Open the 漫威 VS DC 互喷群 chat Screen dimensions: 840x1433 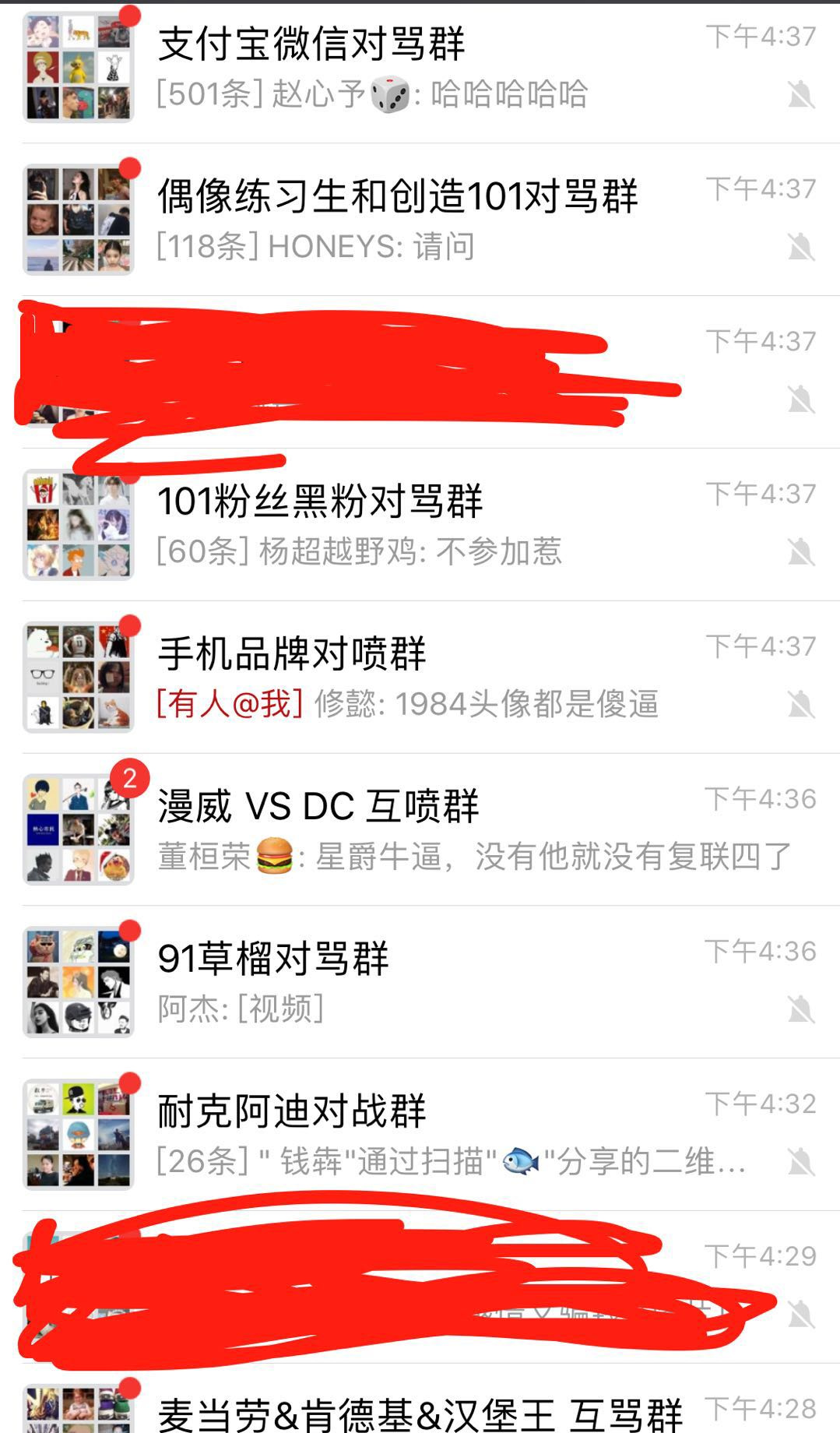click(x=420, y=830)
